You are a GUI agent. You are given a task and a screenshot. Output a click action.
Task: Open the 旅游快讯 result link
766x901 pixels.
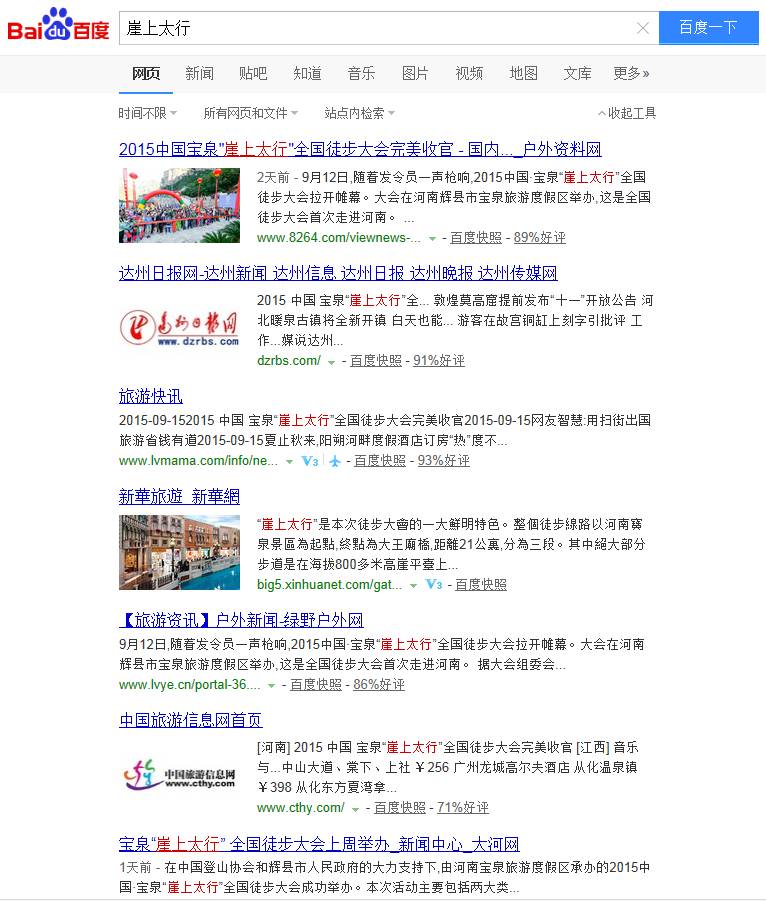click(150, 396)
